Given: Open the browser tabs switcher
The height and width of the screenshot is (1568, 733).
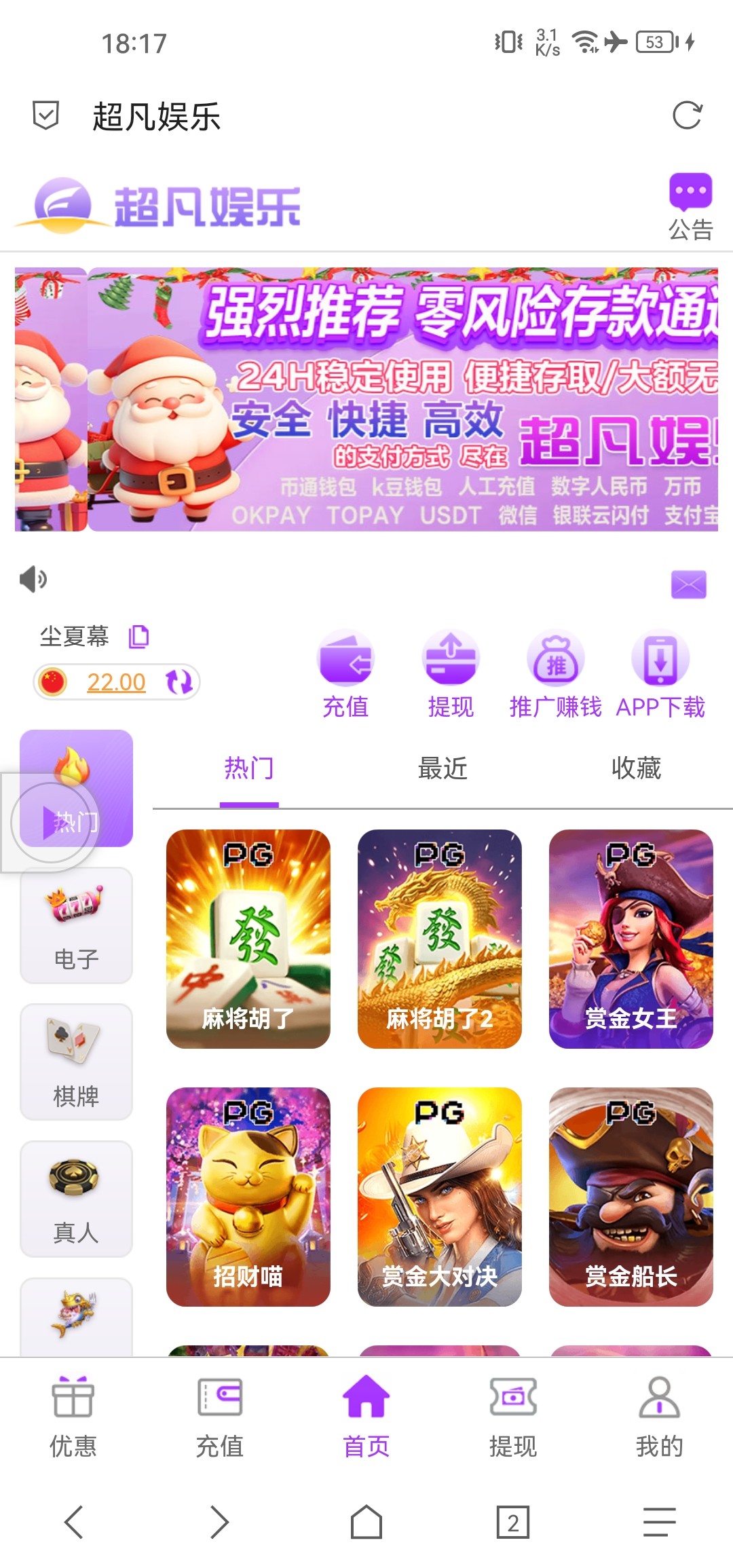Looking at the screenshot, I should 512,1522.
